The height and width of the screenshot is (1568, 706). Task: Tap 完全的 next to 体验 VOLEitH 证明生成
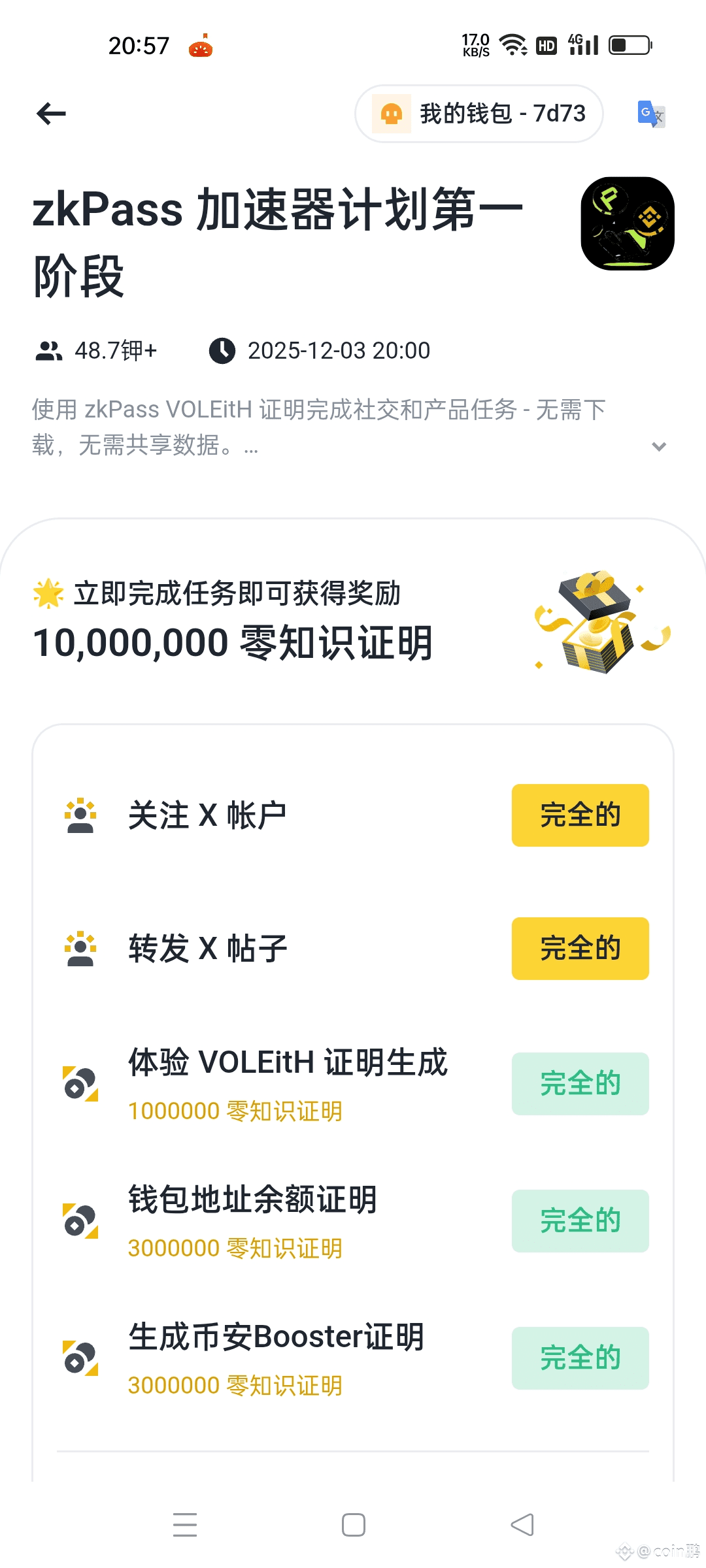coord(580,1083)
